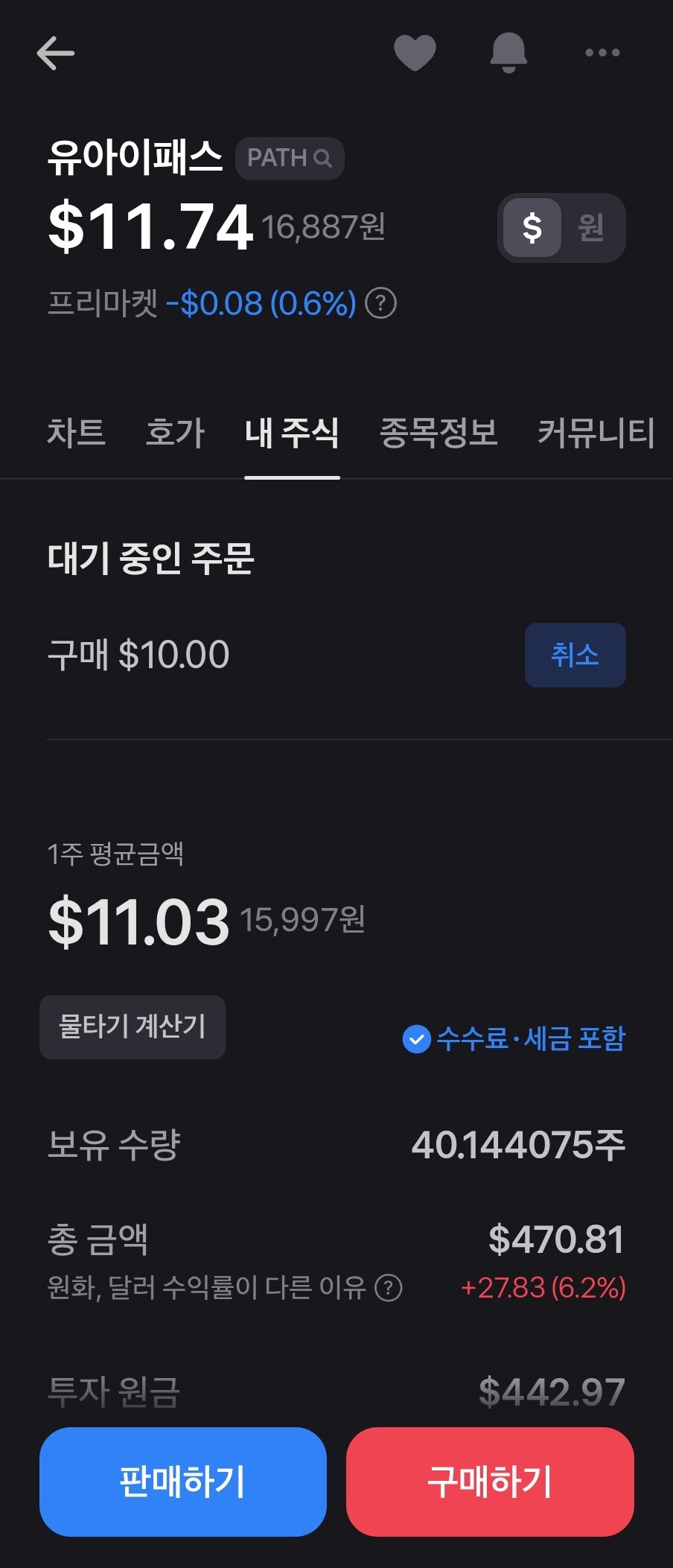Open the premarket help question mark

tap(381, 304)
